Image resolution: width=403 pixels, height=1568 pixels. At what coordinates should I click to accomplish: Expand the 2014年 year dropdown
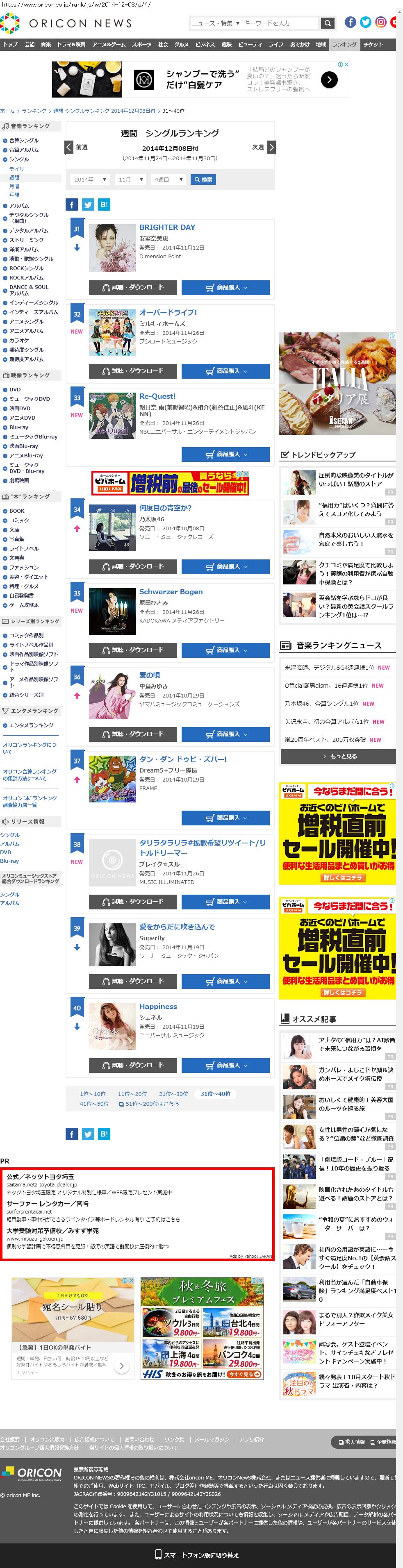pyautogui.click(x=89, y=180)
